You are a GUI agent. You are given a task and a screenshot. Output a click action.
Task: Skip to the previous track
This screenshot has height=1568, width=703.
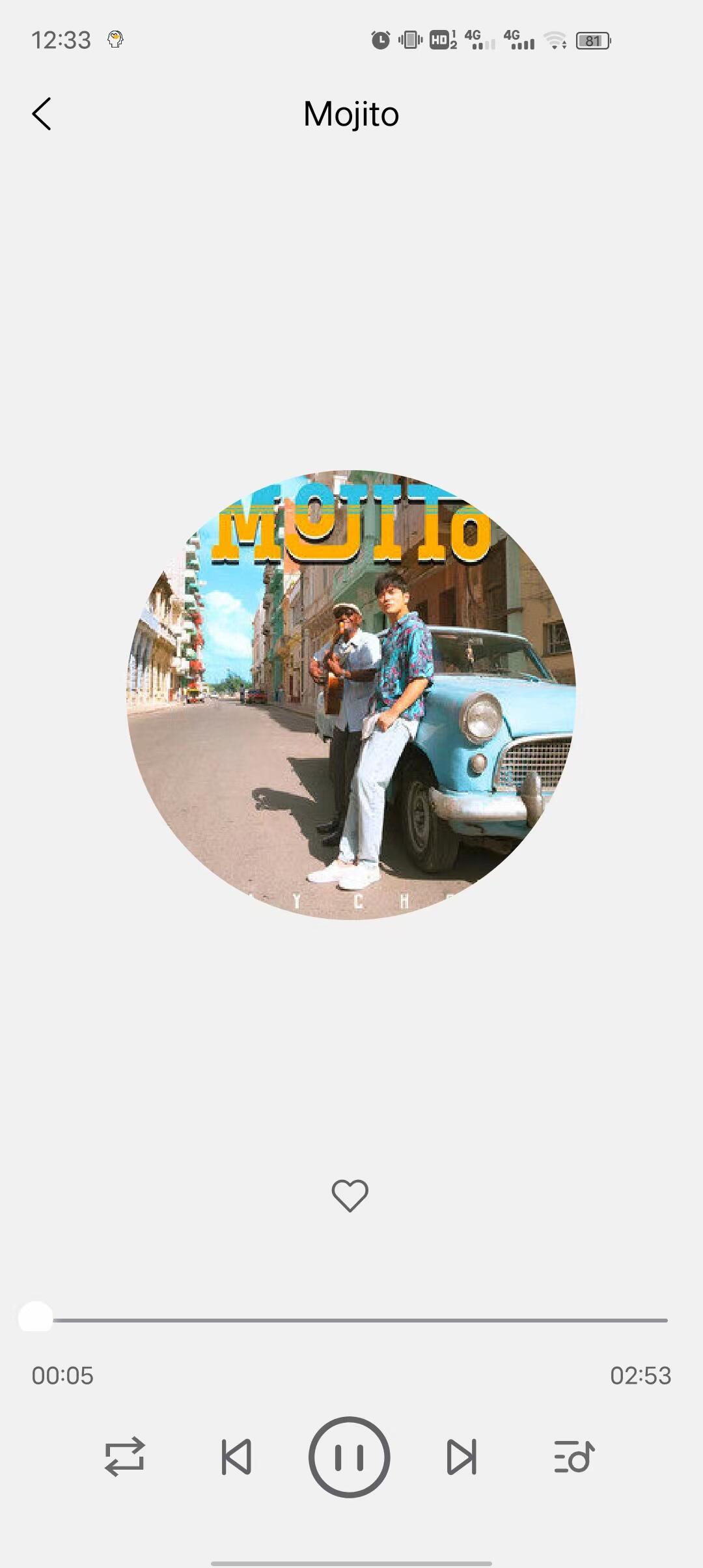237,1457
